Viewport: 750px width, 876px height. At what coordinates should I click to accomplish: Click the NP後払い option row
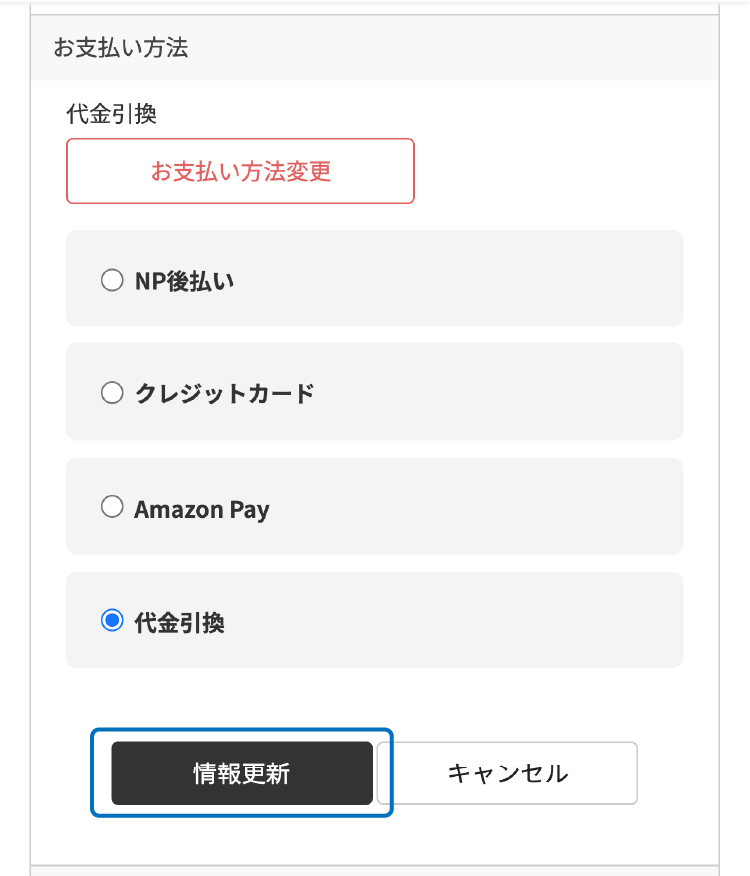click(x=375, y=280)
